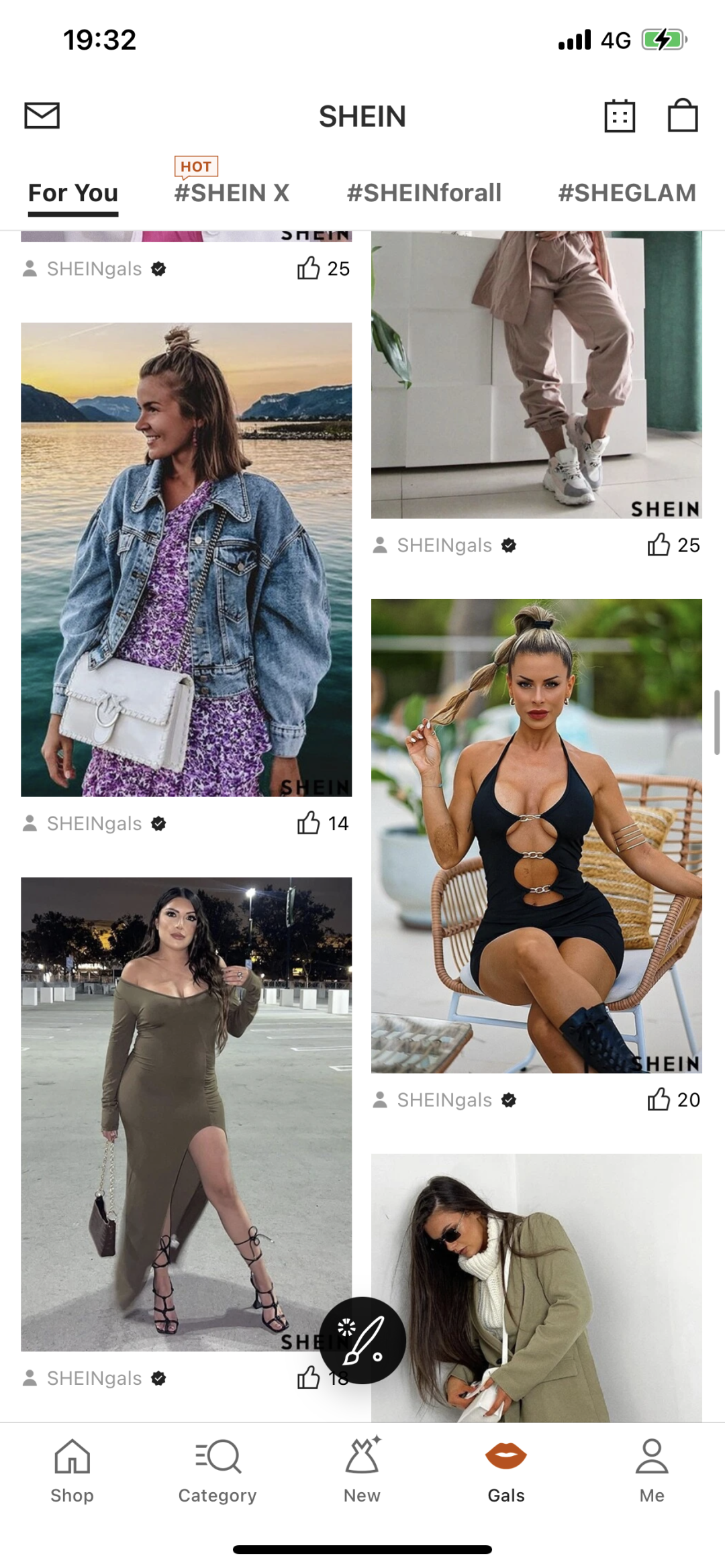Open the denim jacket outfit post
This screenshot has width=725, height=1568.
pos(186,559)
